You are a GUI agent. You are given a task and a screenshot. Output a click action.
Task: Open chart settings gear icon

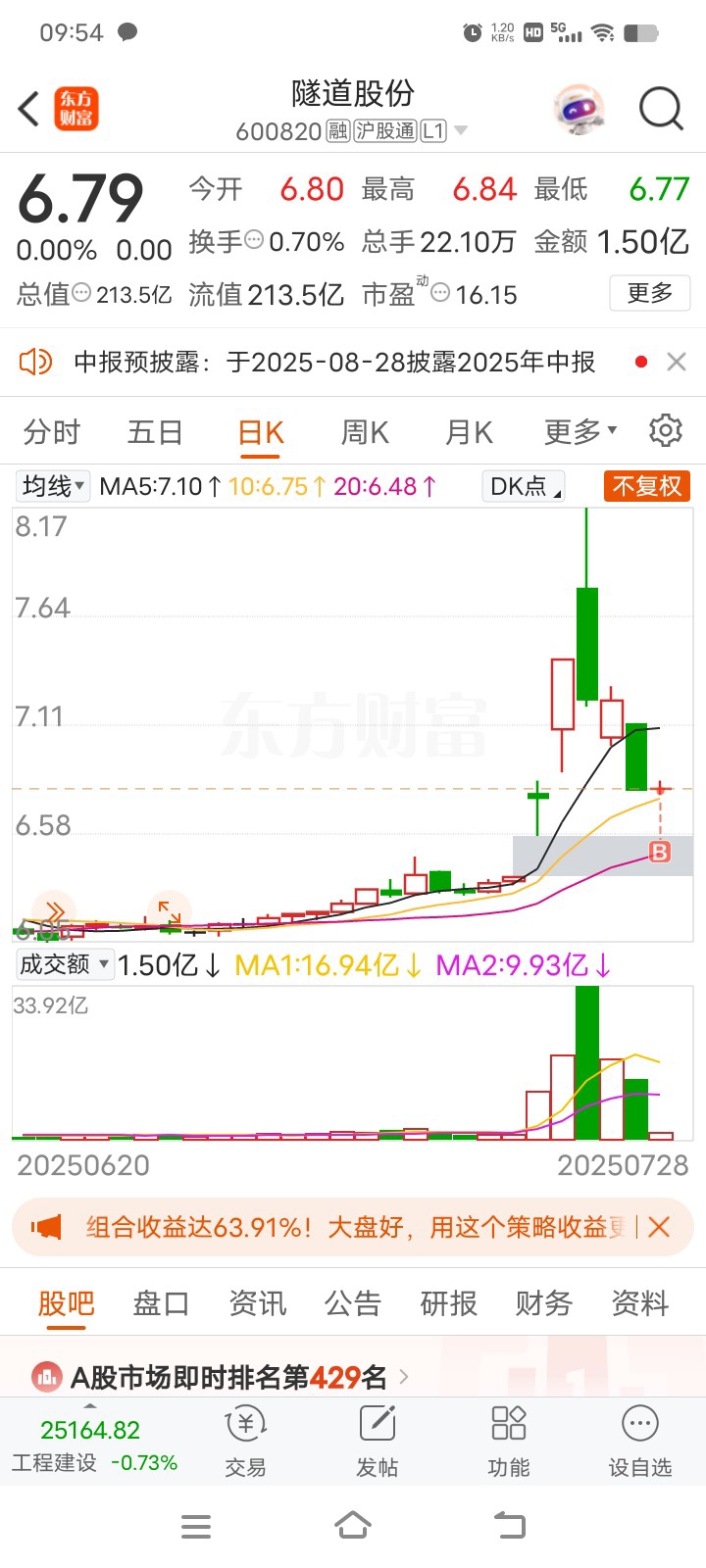pos(666,430)
